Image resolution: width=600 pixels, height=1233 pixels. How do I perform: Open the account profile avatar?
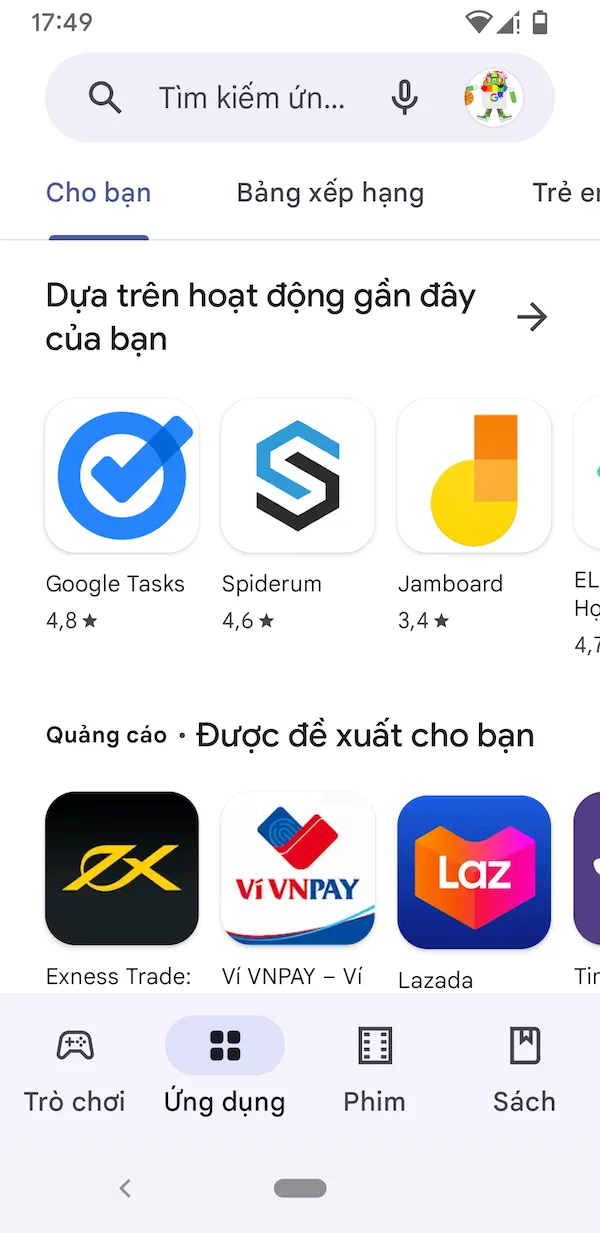(x=494, y=98)
